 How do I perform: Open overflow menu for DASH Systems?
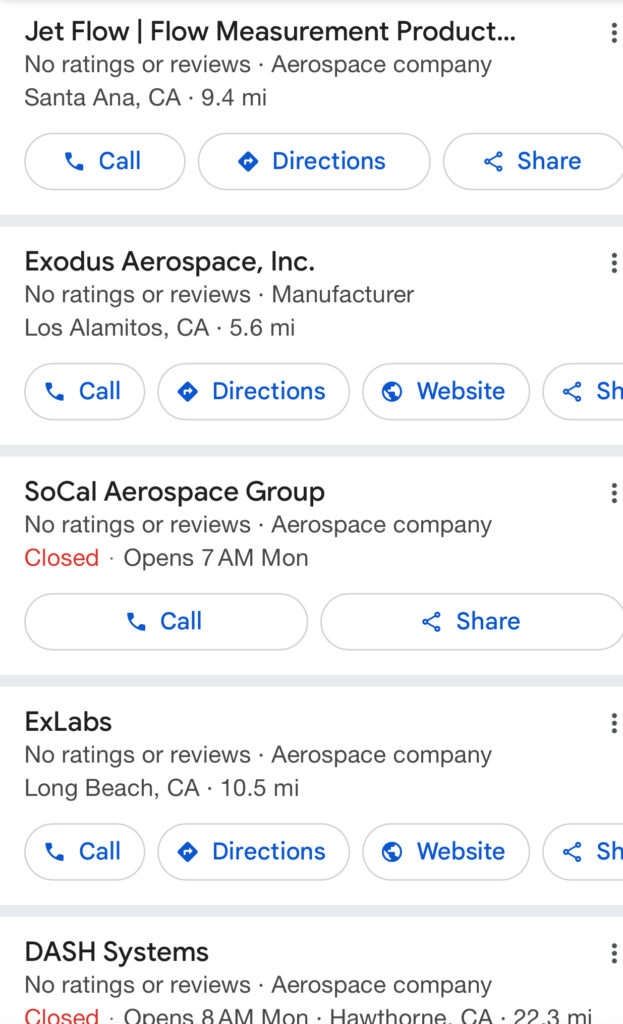613,953
